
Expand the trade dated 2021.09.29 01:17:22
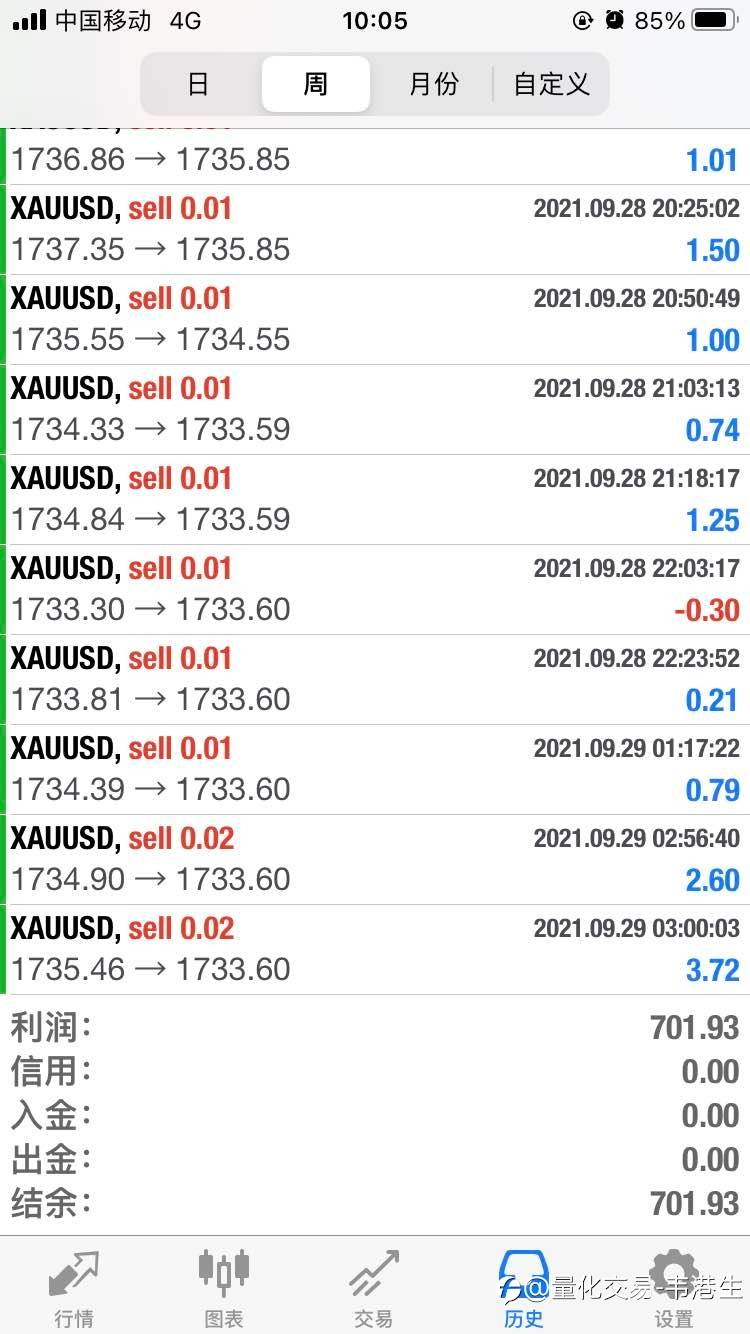click(375, 770)
